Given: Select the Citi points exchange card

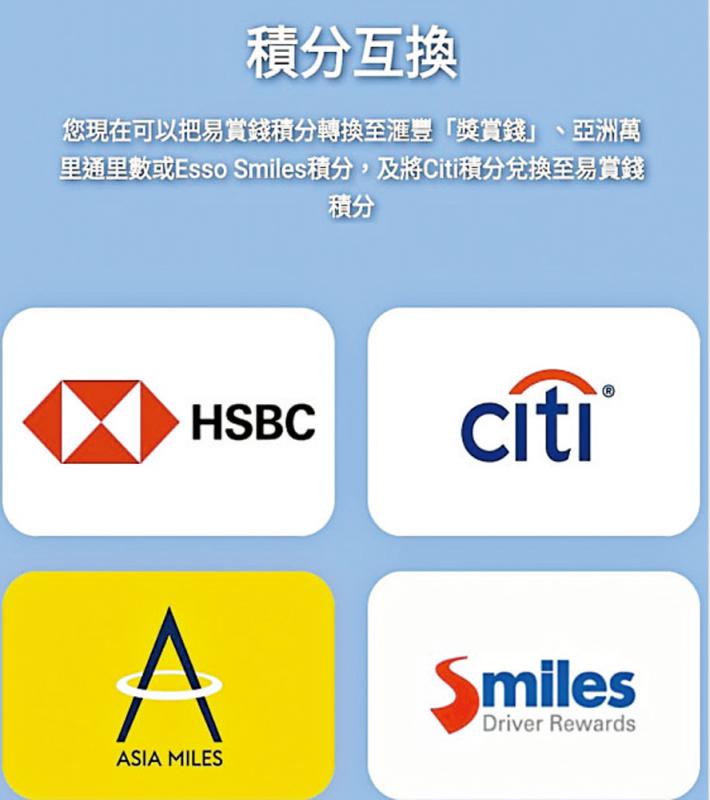Looking at the screenshot, I should pos(534,421).
